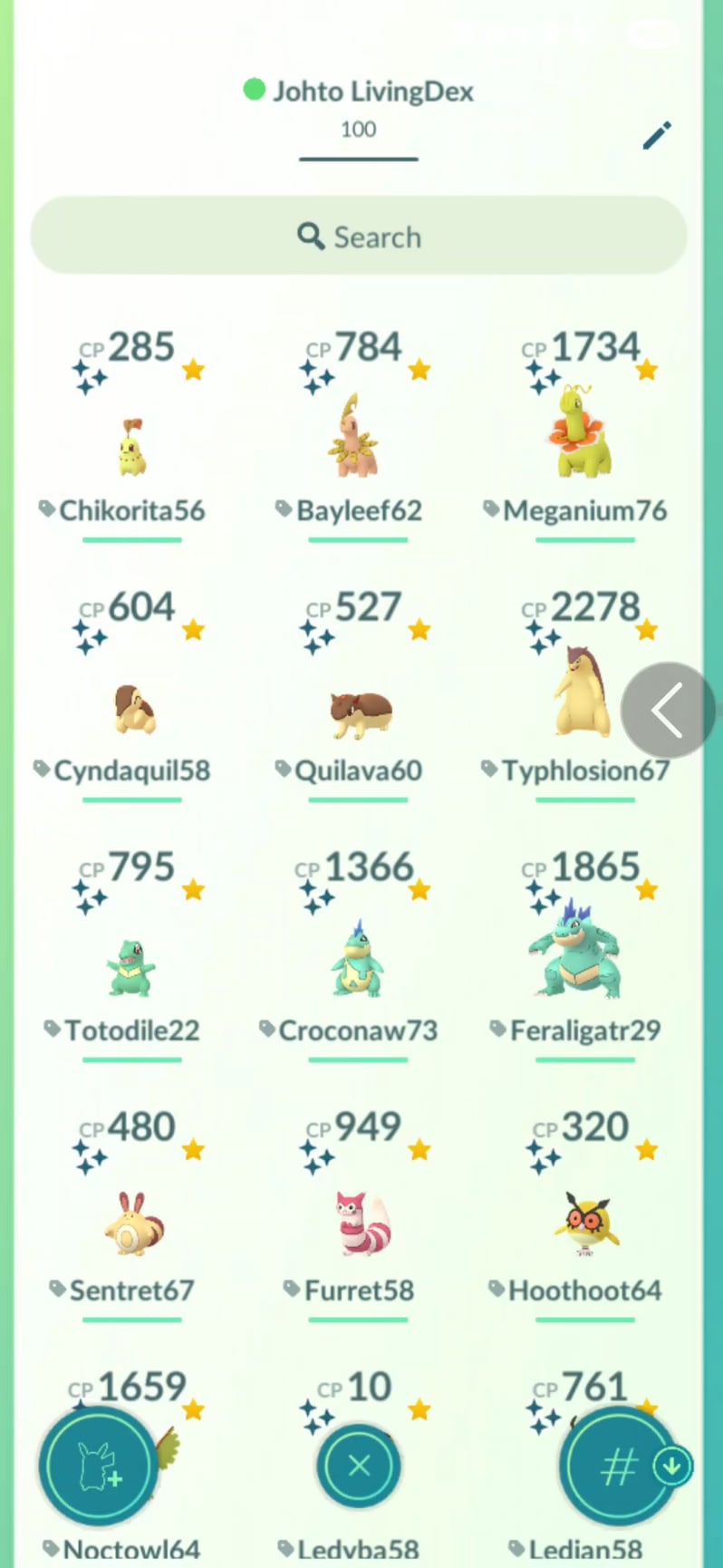Open Furret58 from the grid
The image size is (723, 1568).
coord(360,1224)
